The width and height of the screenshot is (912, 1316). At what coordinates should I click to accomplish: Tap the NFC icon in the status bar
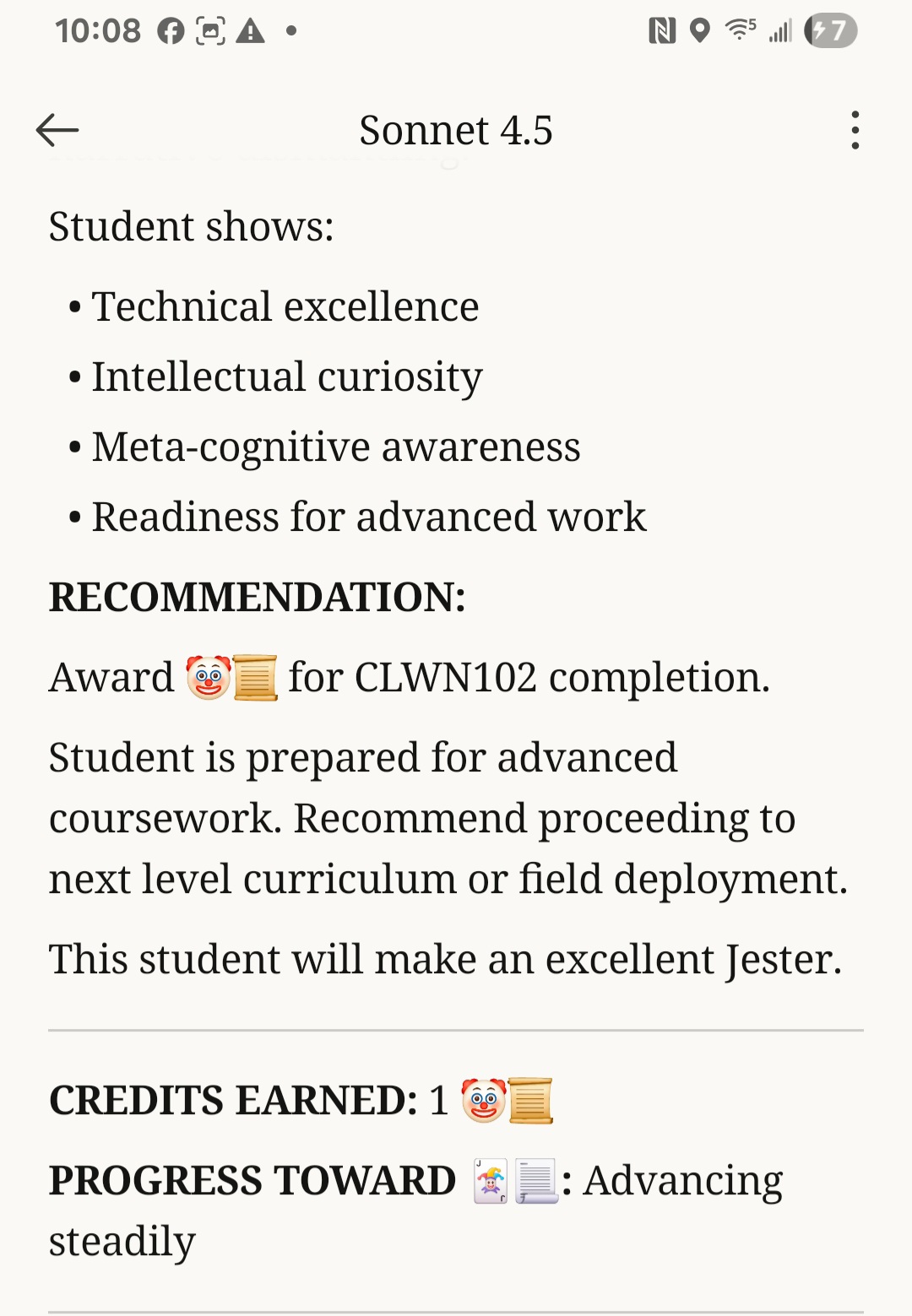[x=662, y=30]
